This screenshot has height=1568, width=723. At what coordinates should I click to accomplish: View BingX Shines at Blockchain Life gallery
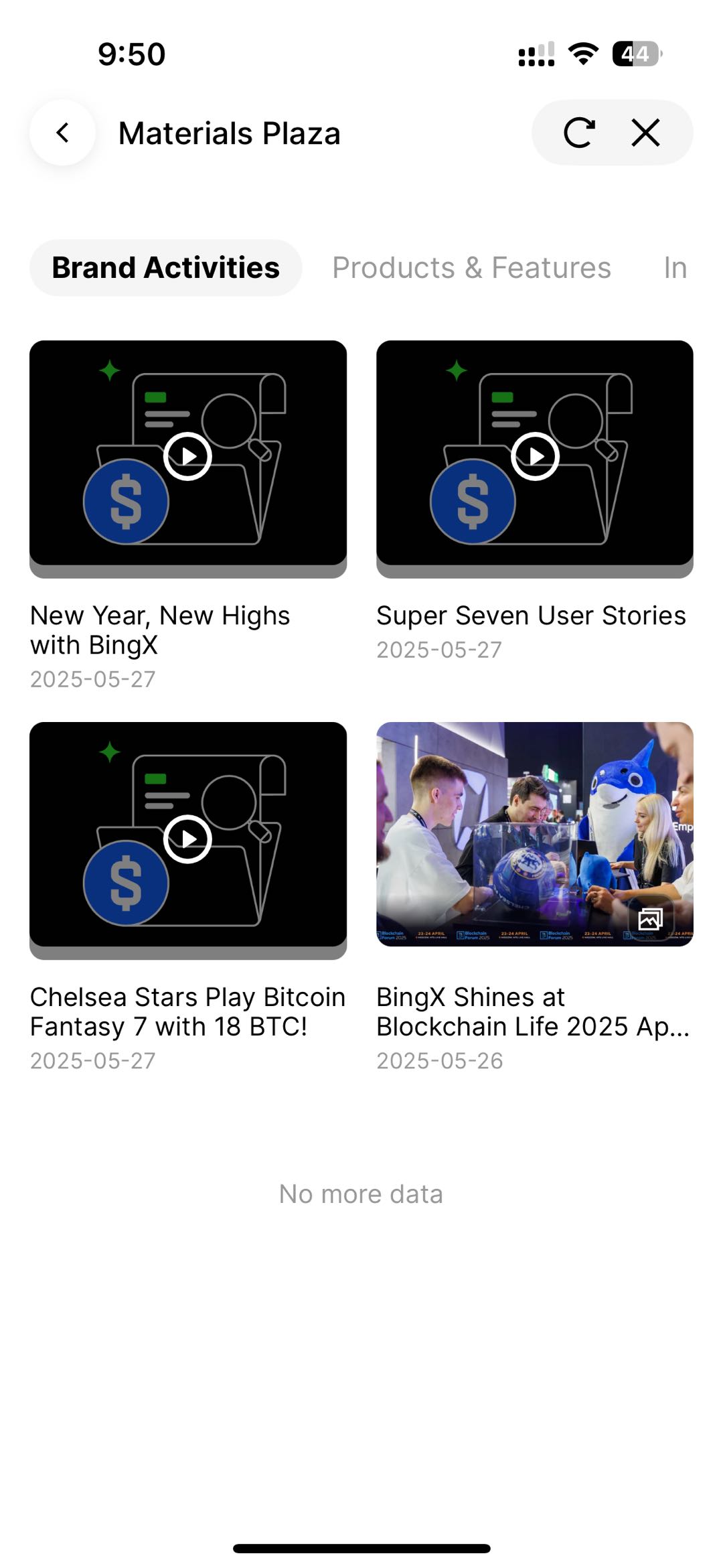tap(534, 834)
